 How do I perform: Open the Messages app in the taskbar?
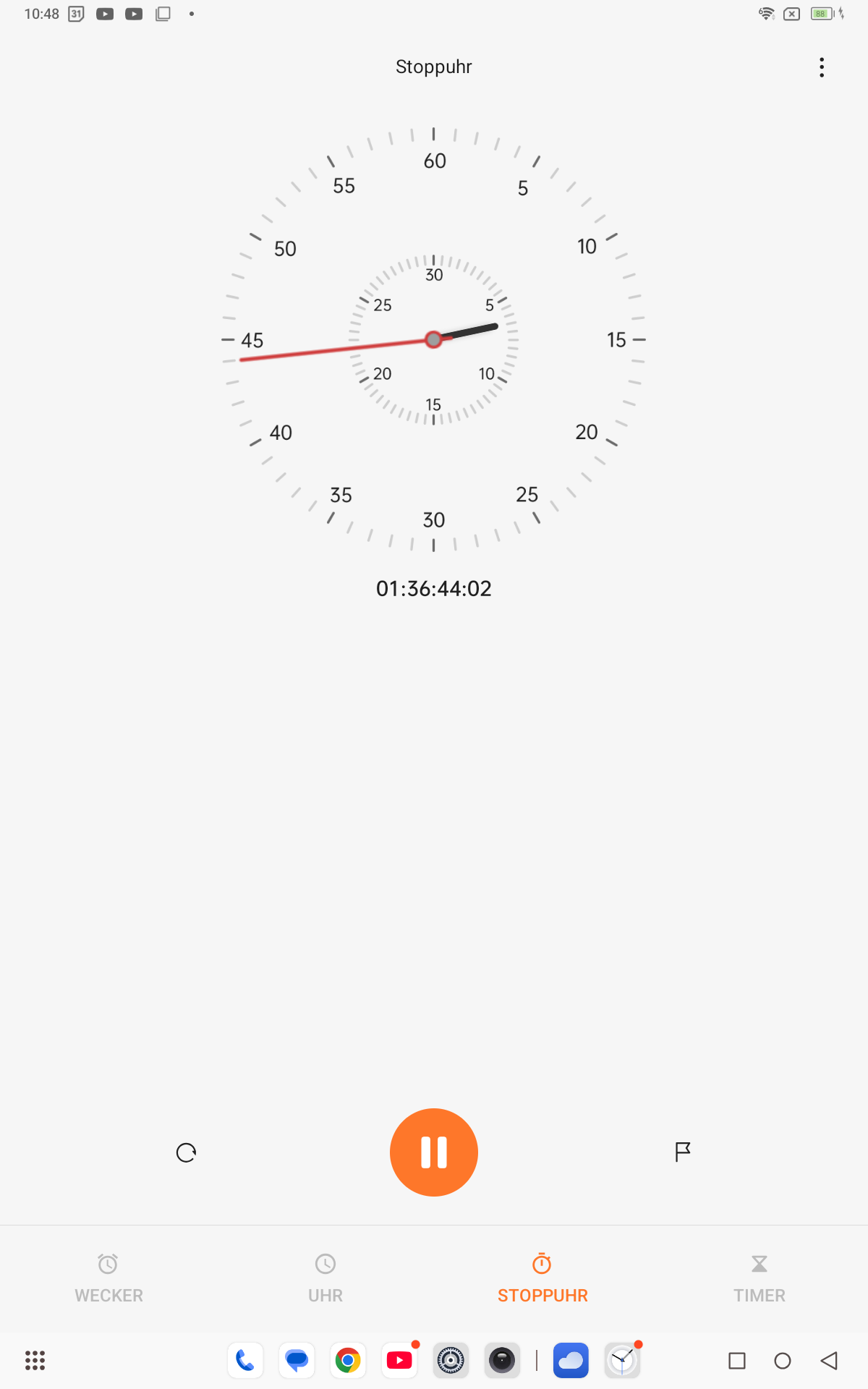point(297,1361)
